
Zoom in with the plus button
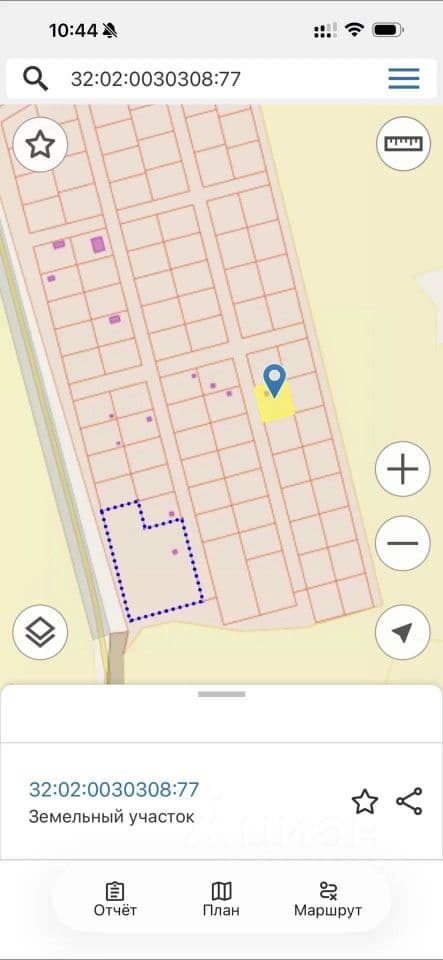403,470
